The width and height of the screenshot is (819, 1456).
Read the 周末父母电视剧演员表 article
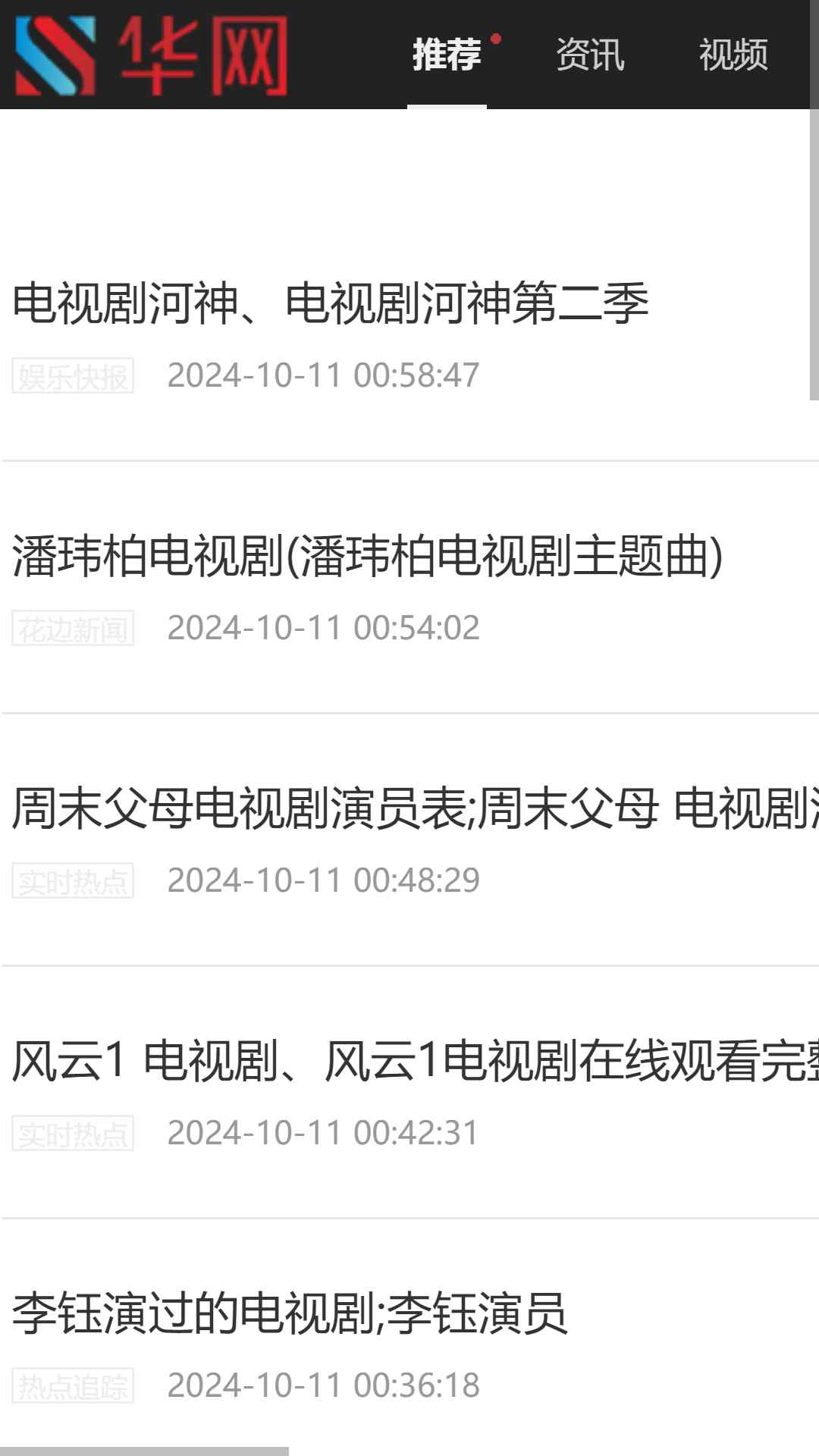pos(416,808)
